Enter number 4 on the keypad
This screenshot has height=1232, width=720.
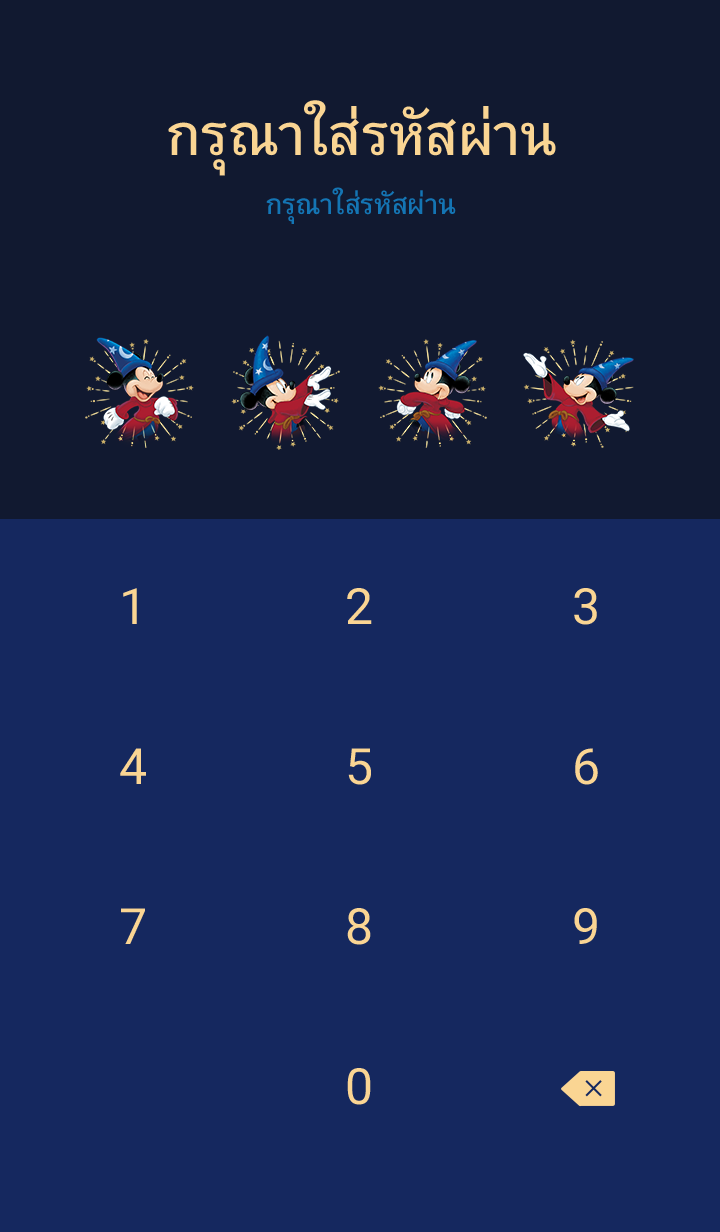pyautogui.click(x=132, y=767)
